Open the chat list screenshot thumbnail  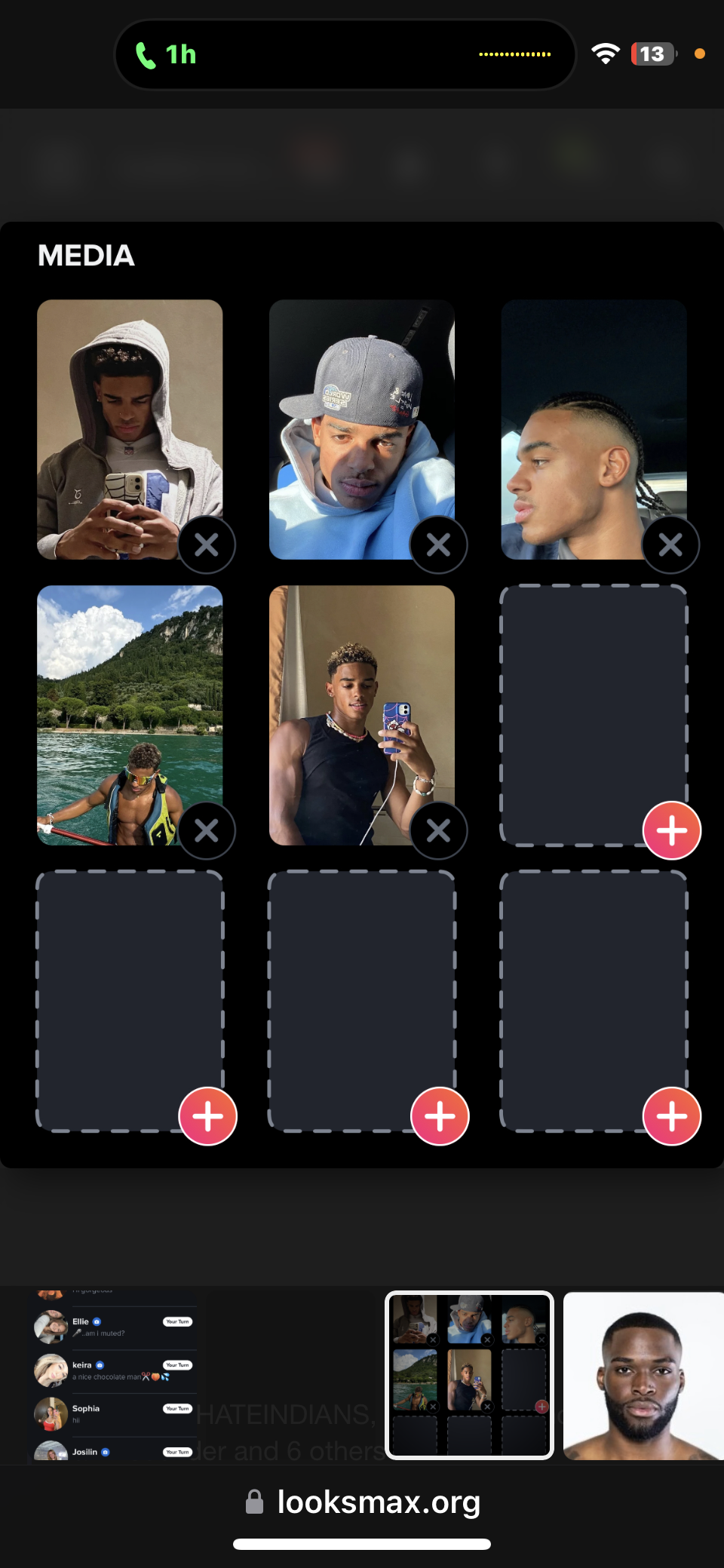pyautogui.click(x=113, y=1376)
